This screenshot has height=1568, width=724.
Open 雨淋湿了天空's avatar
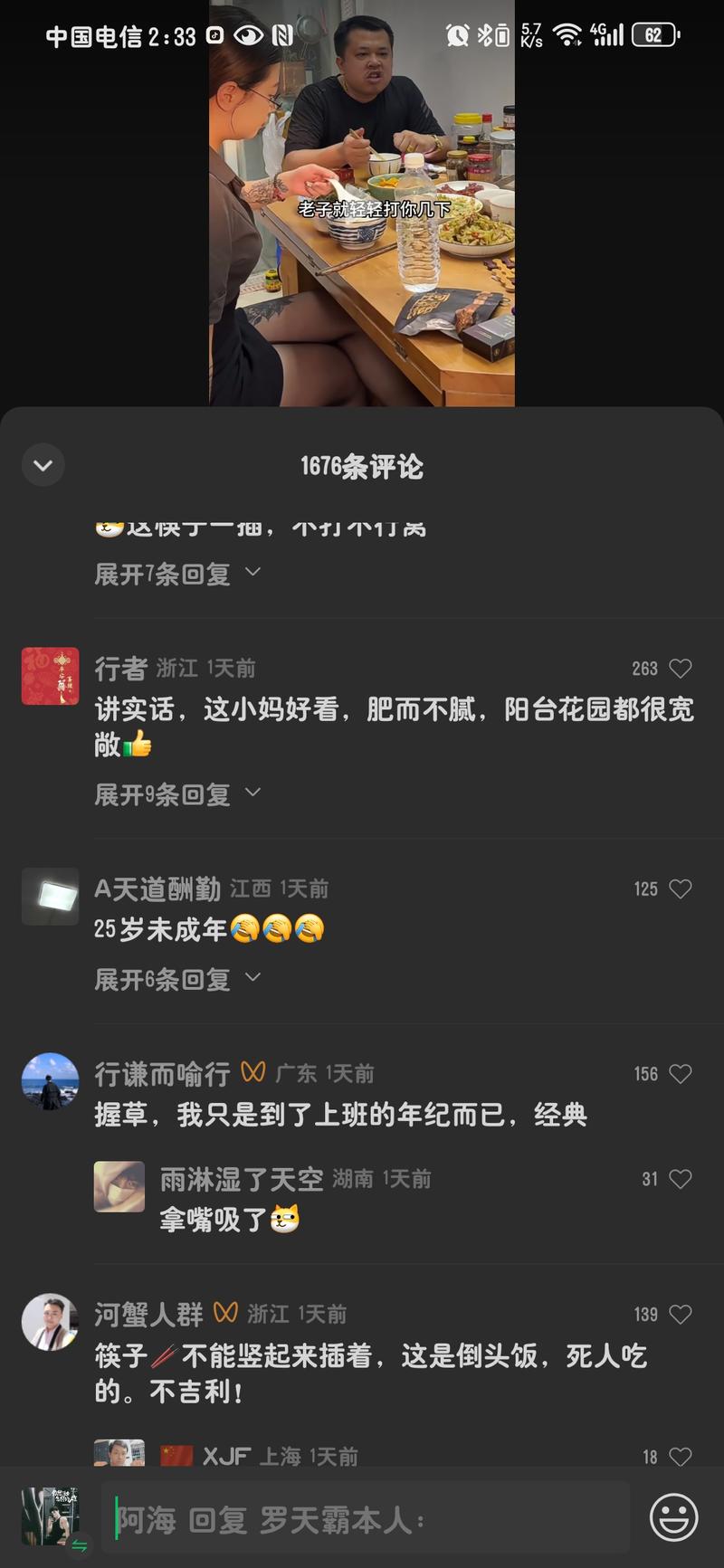coord(119,1186)
